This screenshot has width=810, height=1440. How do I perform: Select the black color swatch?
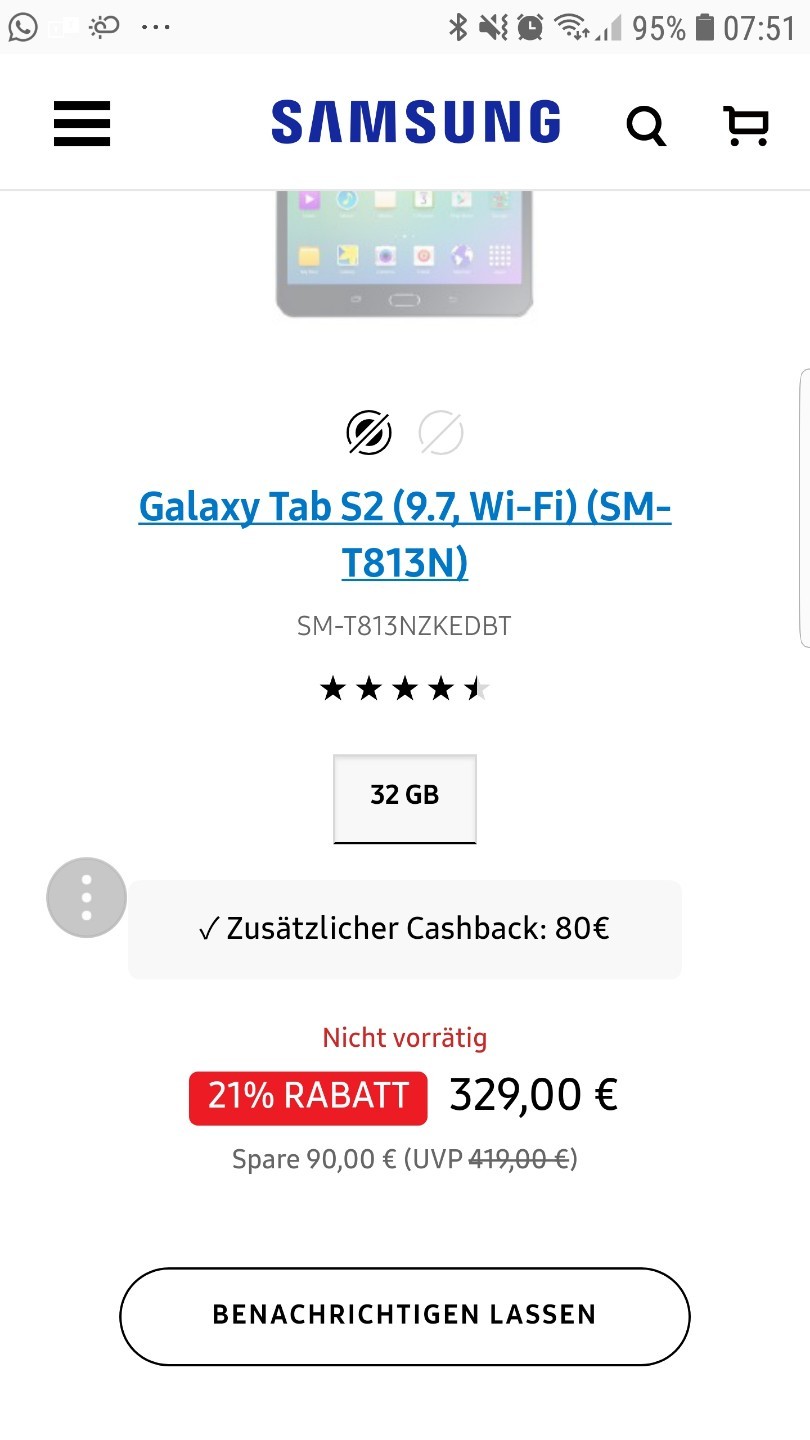pyautogui.click(x=369, y=433)
